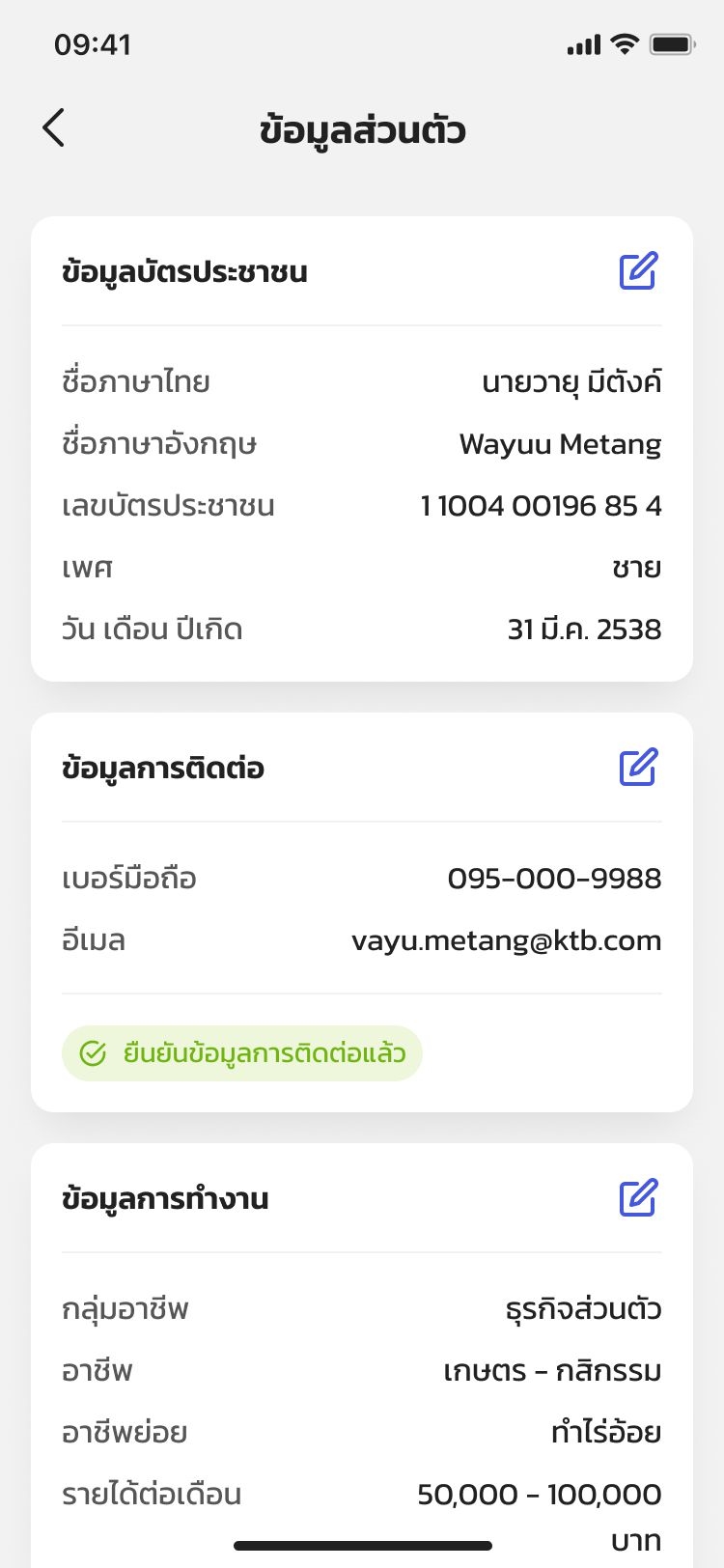
Task: Edit the ข้อมูลการติดต่อ section
Action: (x=638, y=768)
